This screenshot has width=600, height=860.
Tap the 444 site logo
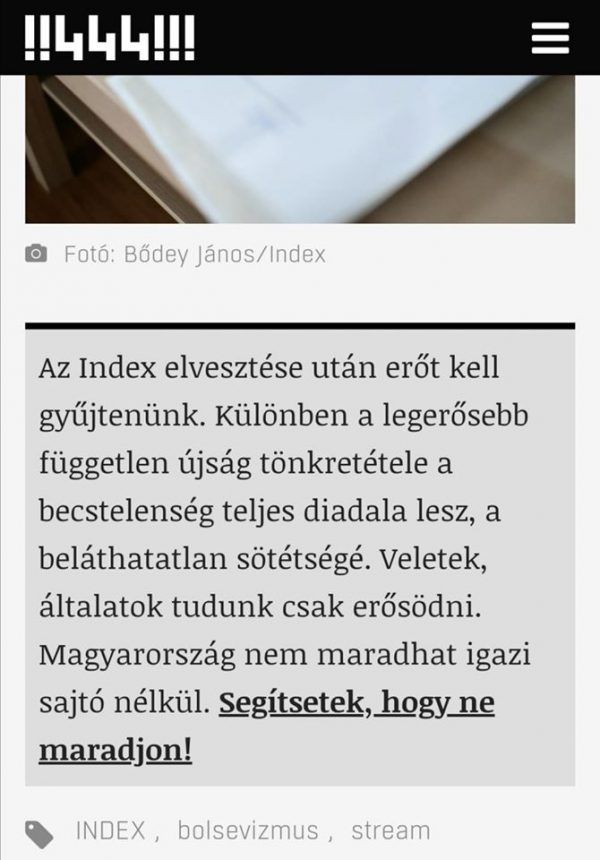109,38
